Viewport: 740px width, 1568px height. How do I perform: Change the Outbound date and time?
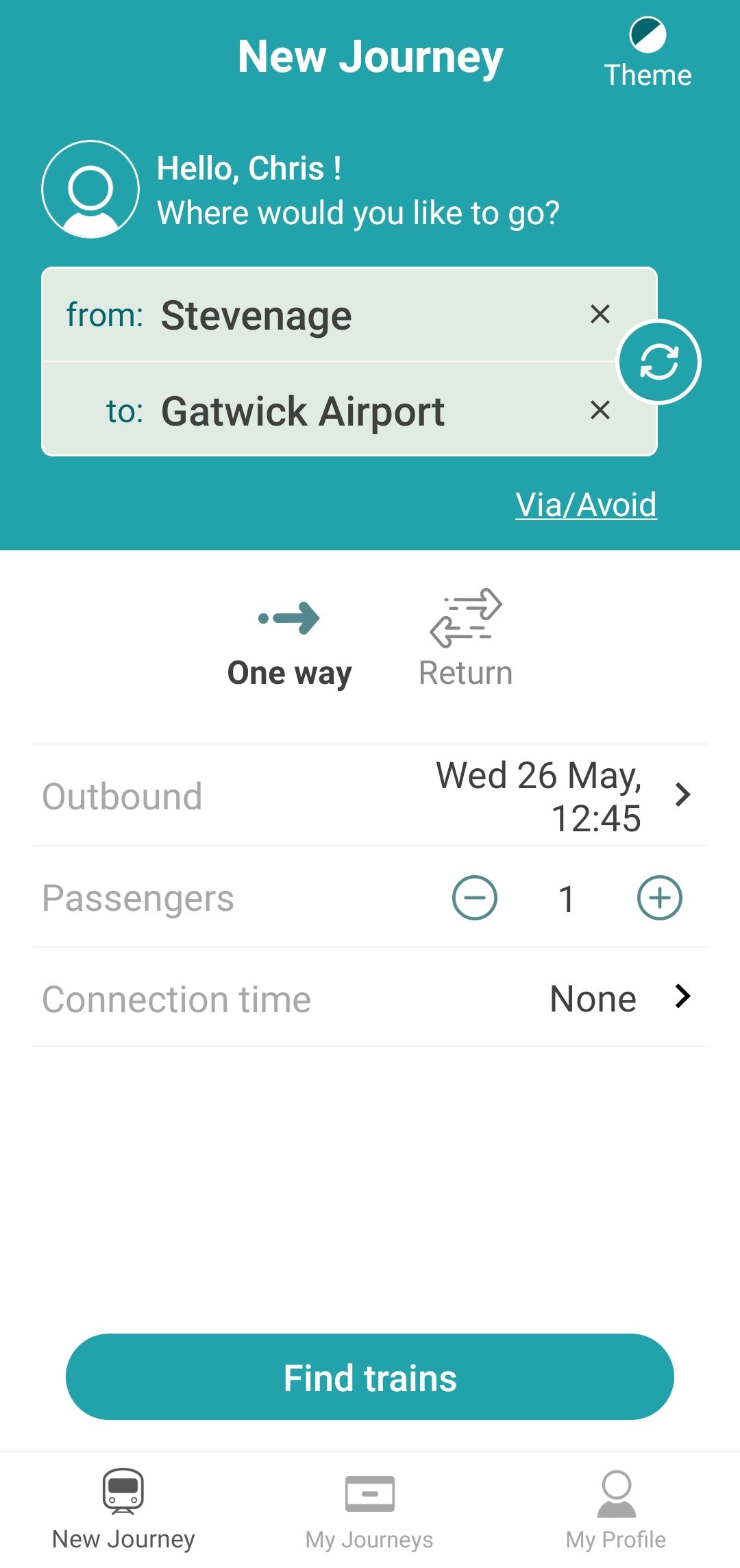[370, 796]
